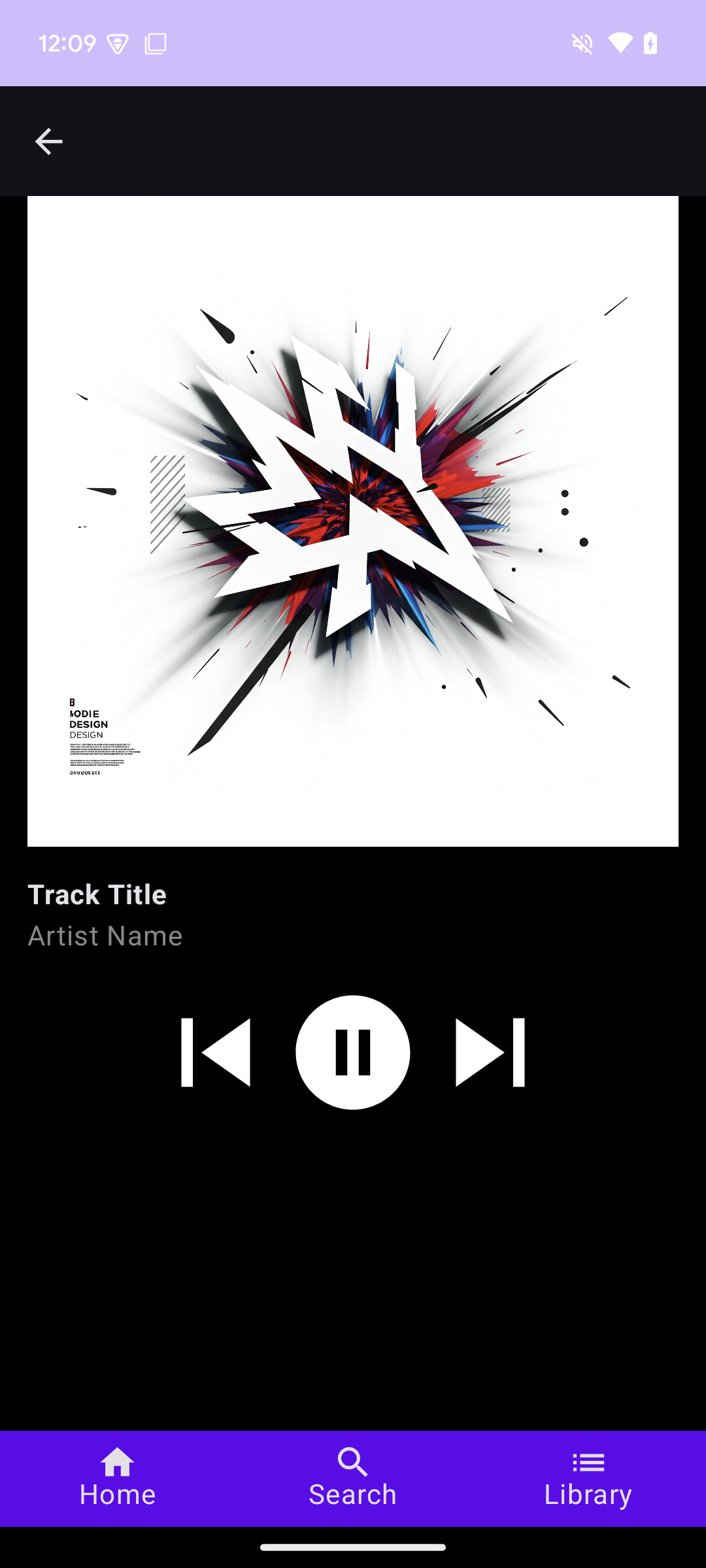Select the Library tab
The width and height of the screenshot is (706, 1568).
point(588,1478)
